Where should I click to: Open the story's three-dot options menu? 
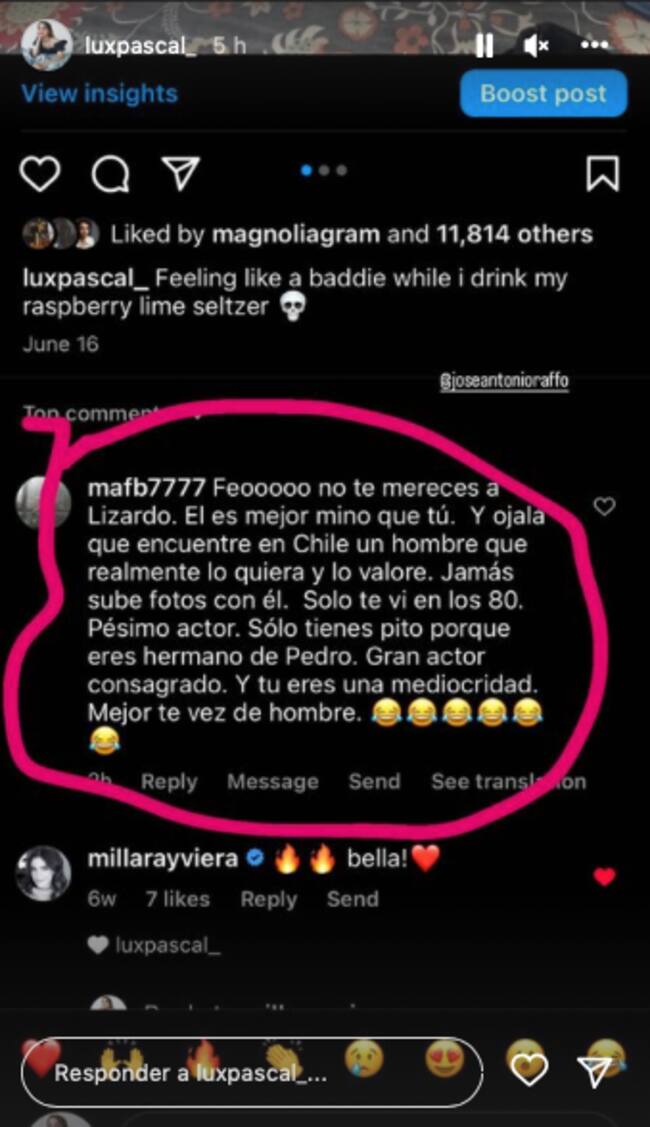pos(594,45)
